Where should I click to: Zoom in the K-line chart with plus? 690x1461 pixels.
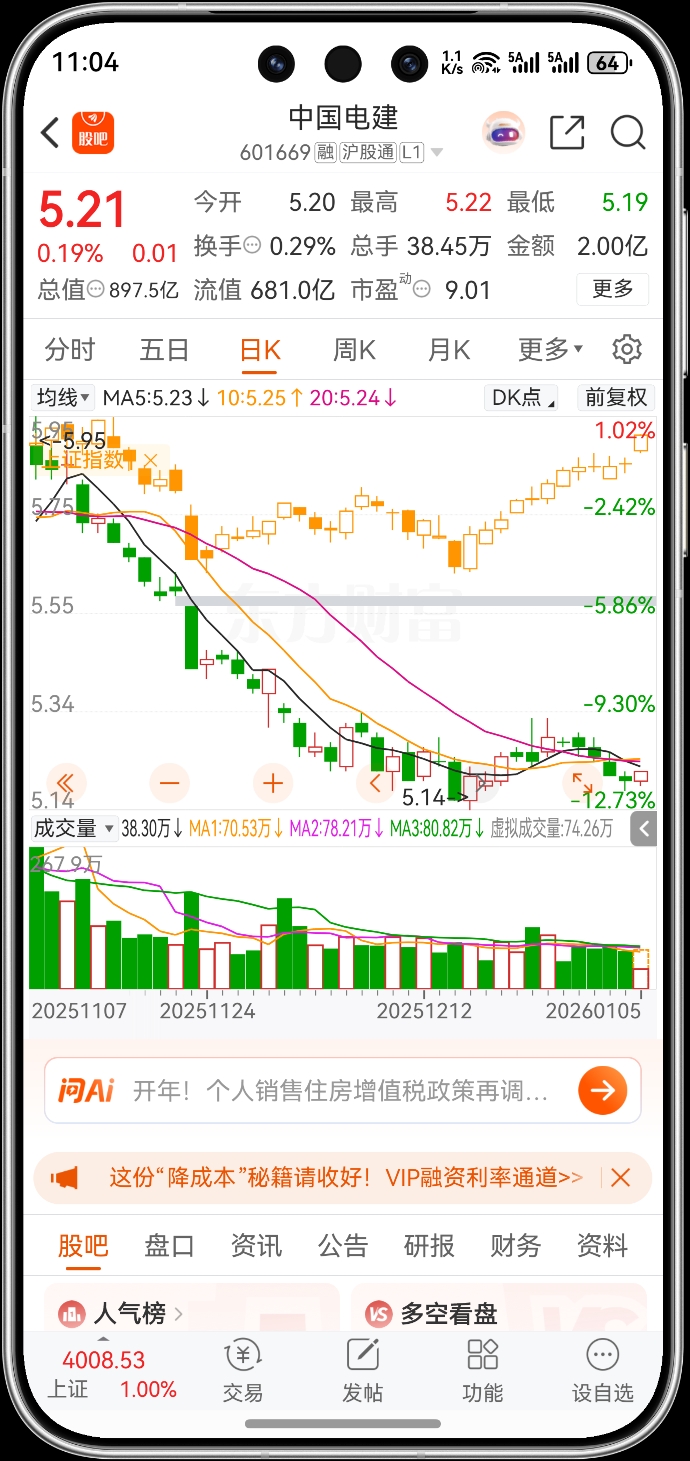(272, 783)
